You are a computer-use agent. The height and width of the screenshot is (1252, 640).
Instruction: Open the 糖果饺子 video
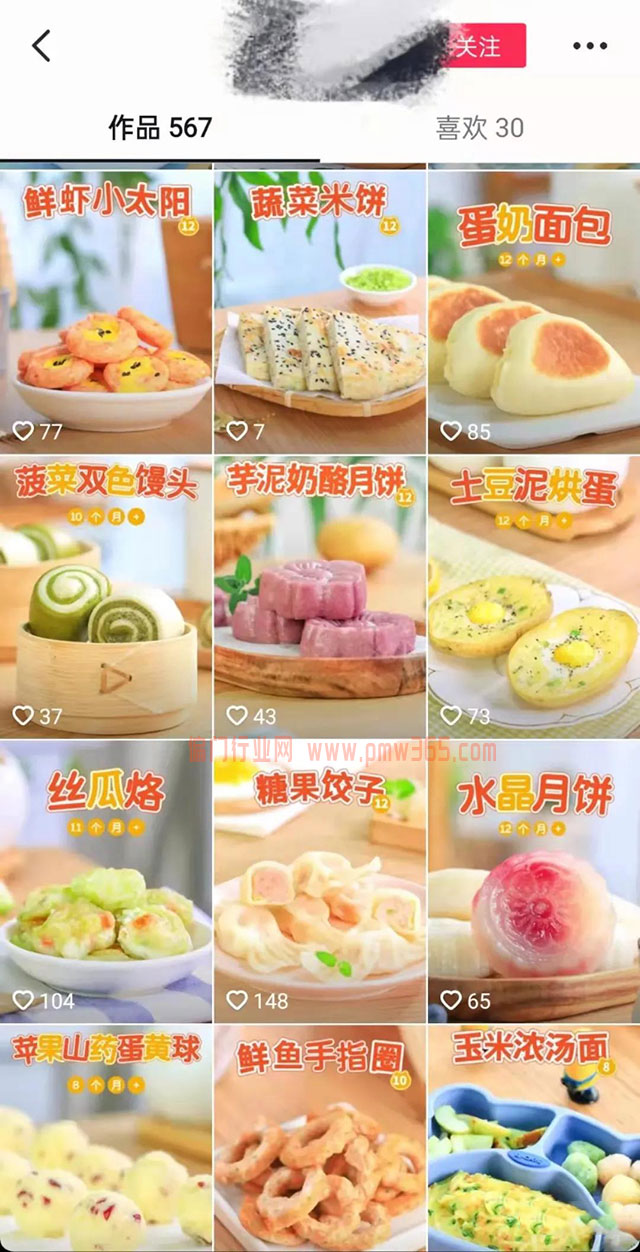tap(320, 880)
